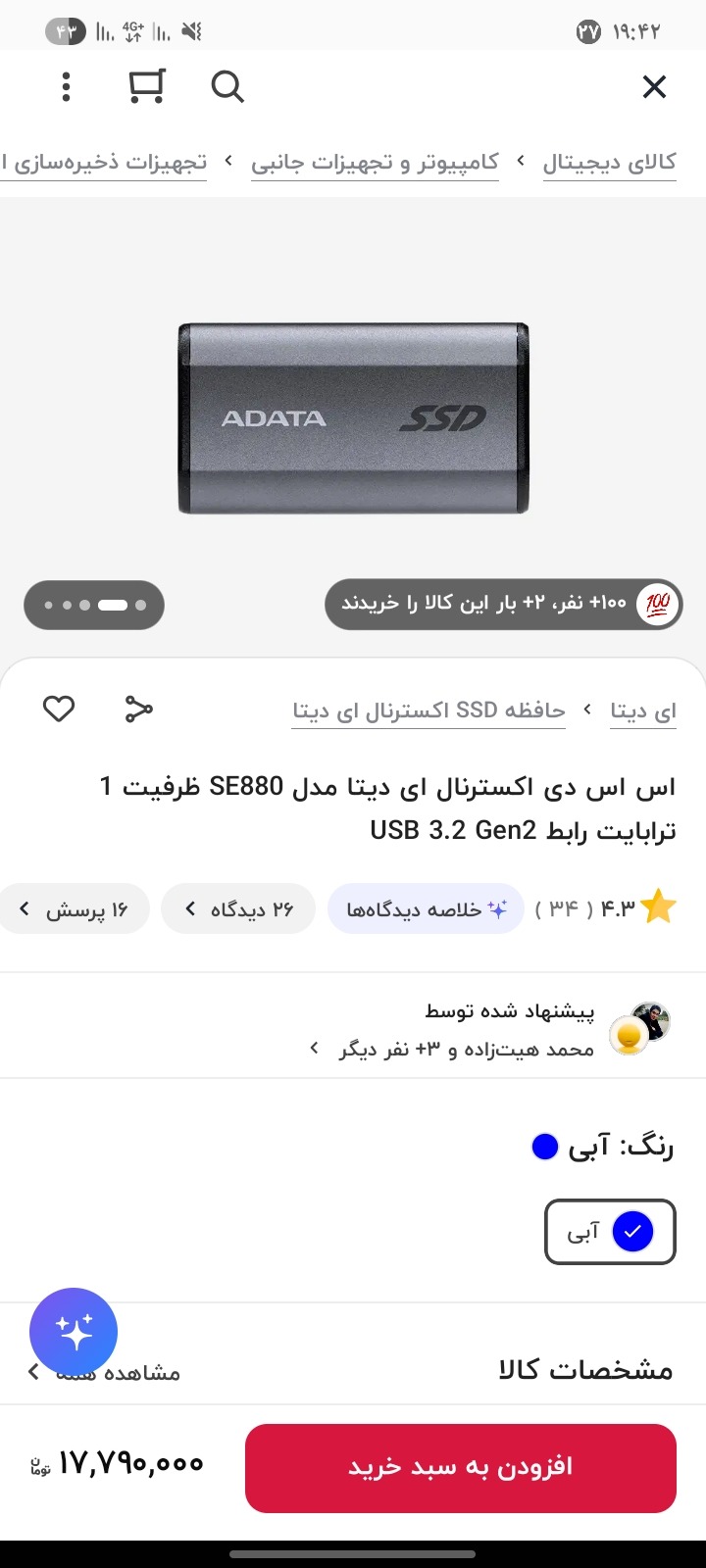Open the تجهیزات ذخیره‌سازی breadcrumb link
706x1568 pixels.
[x=104, y=163]
